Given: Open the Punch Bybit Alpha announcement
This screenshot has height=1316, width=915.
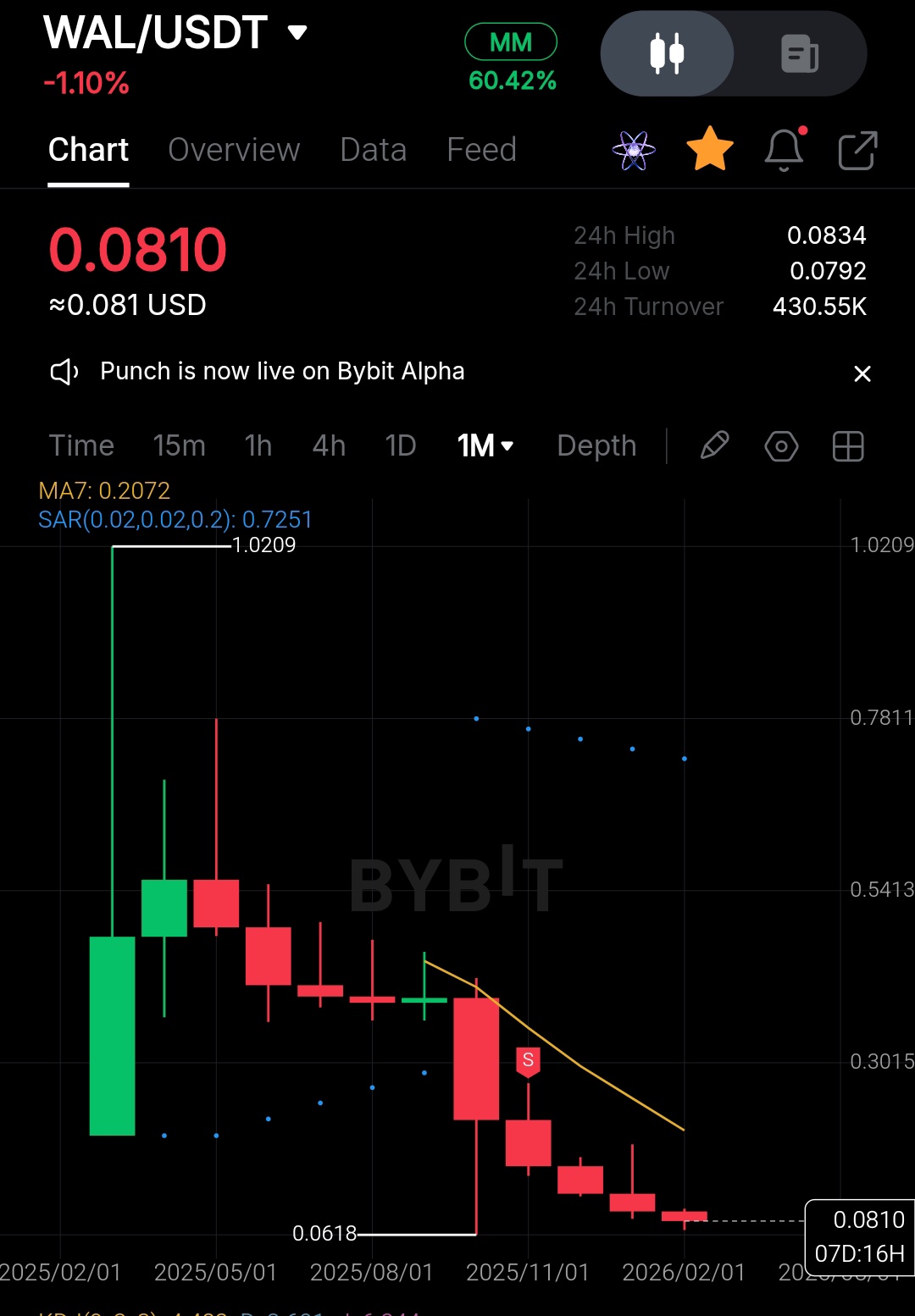Looking at the screenshot, I should (282, 372).
